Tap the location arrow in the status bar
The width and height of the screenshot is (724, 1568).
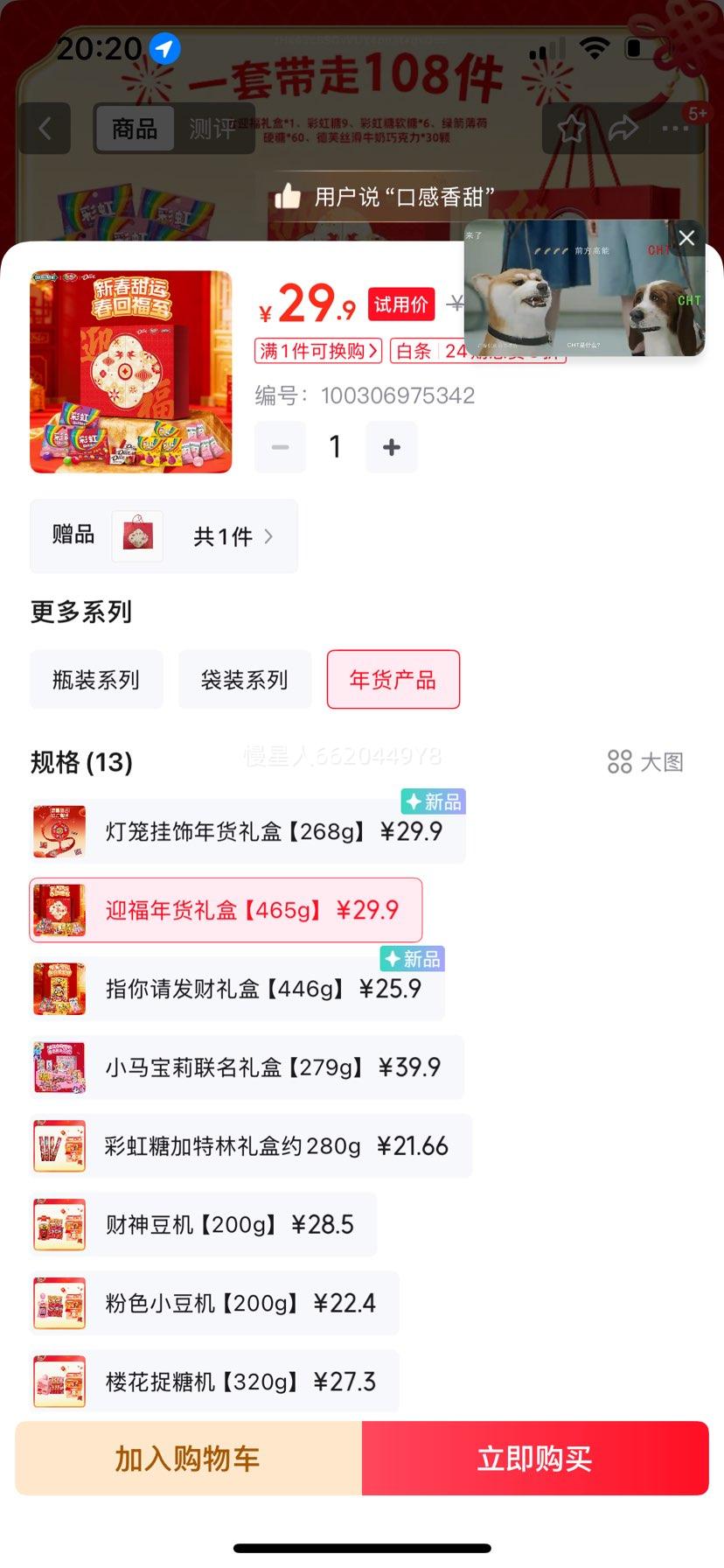point(164,49)
